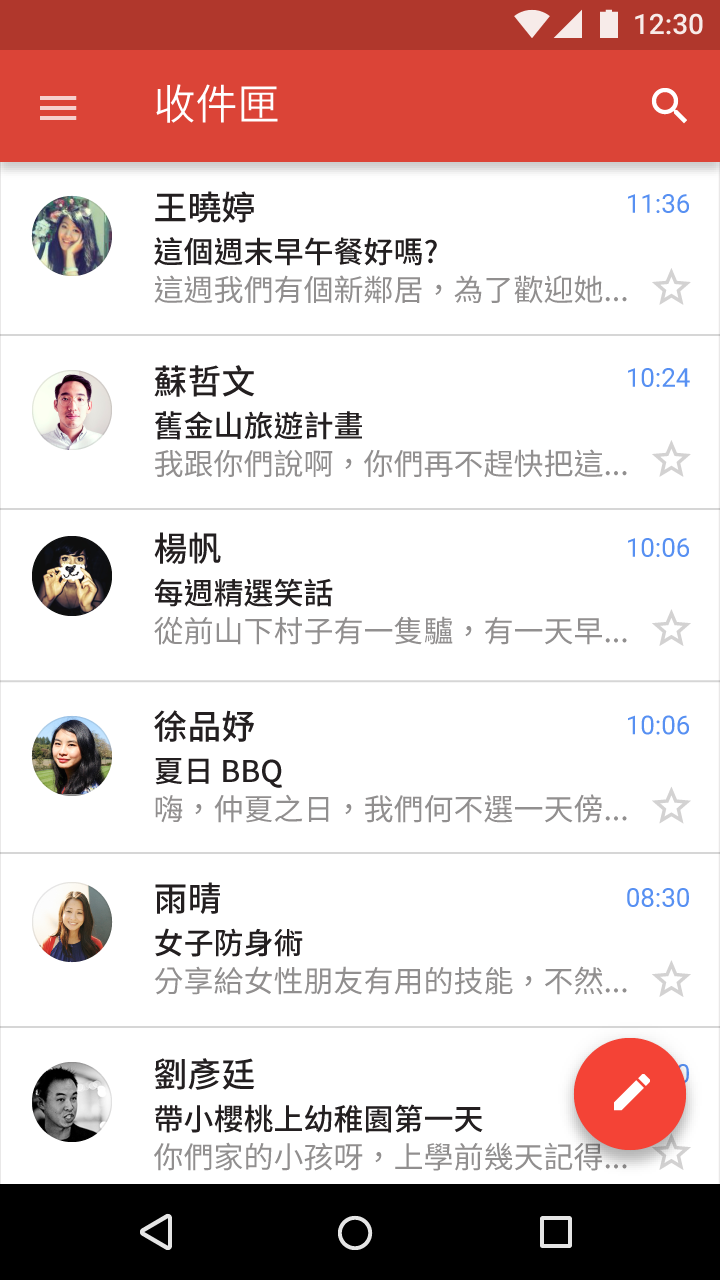Open search in the inbox
The width and height of the screenshot is (720, 1280).
[x=669, y=106]
